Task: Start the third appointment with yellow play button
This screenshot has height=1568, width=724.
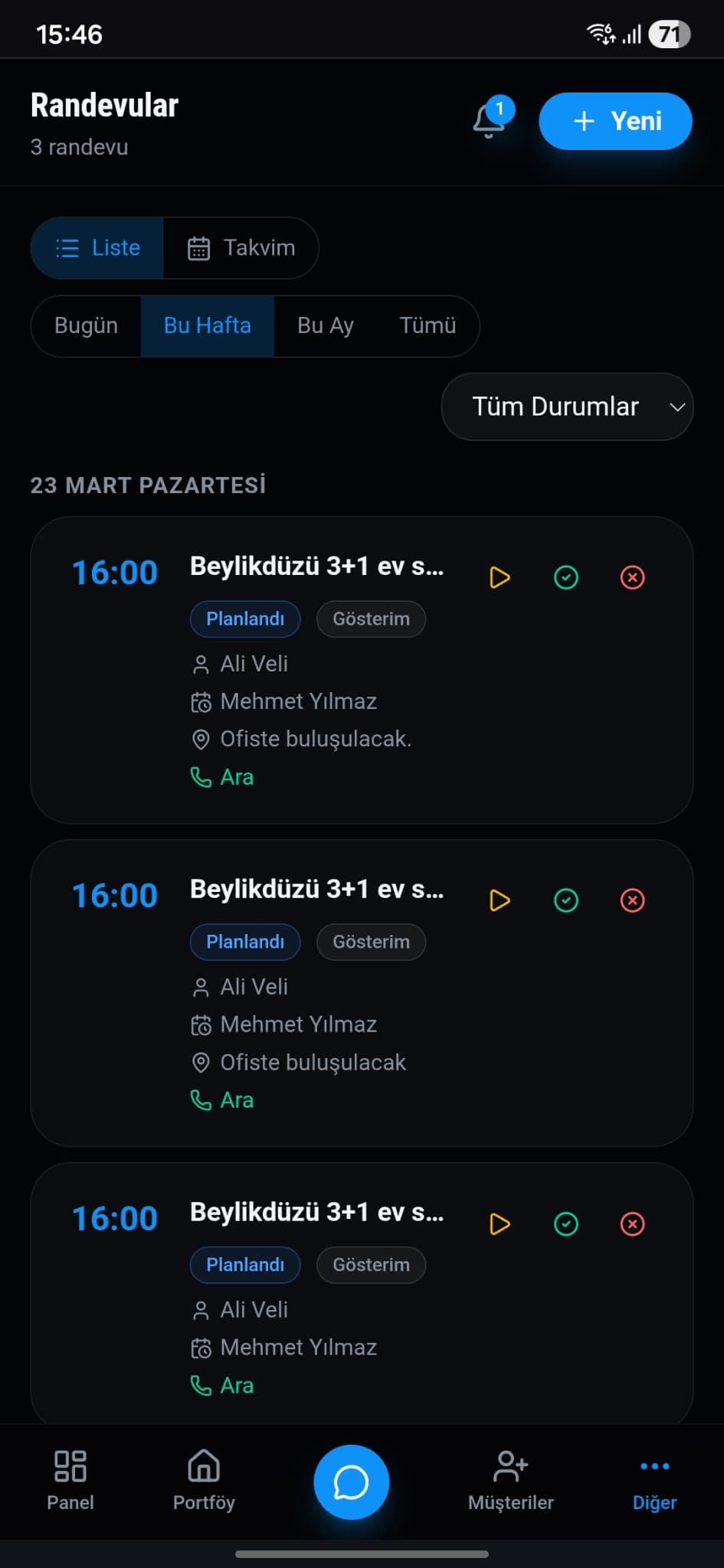Action: click(499, 1224)
